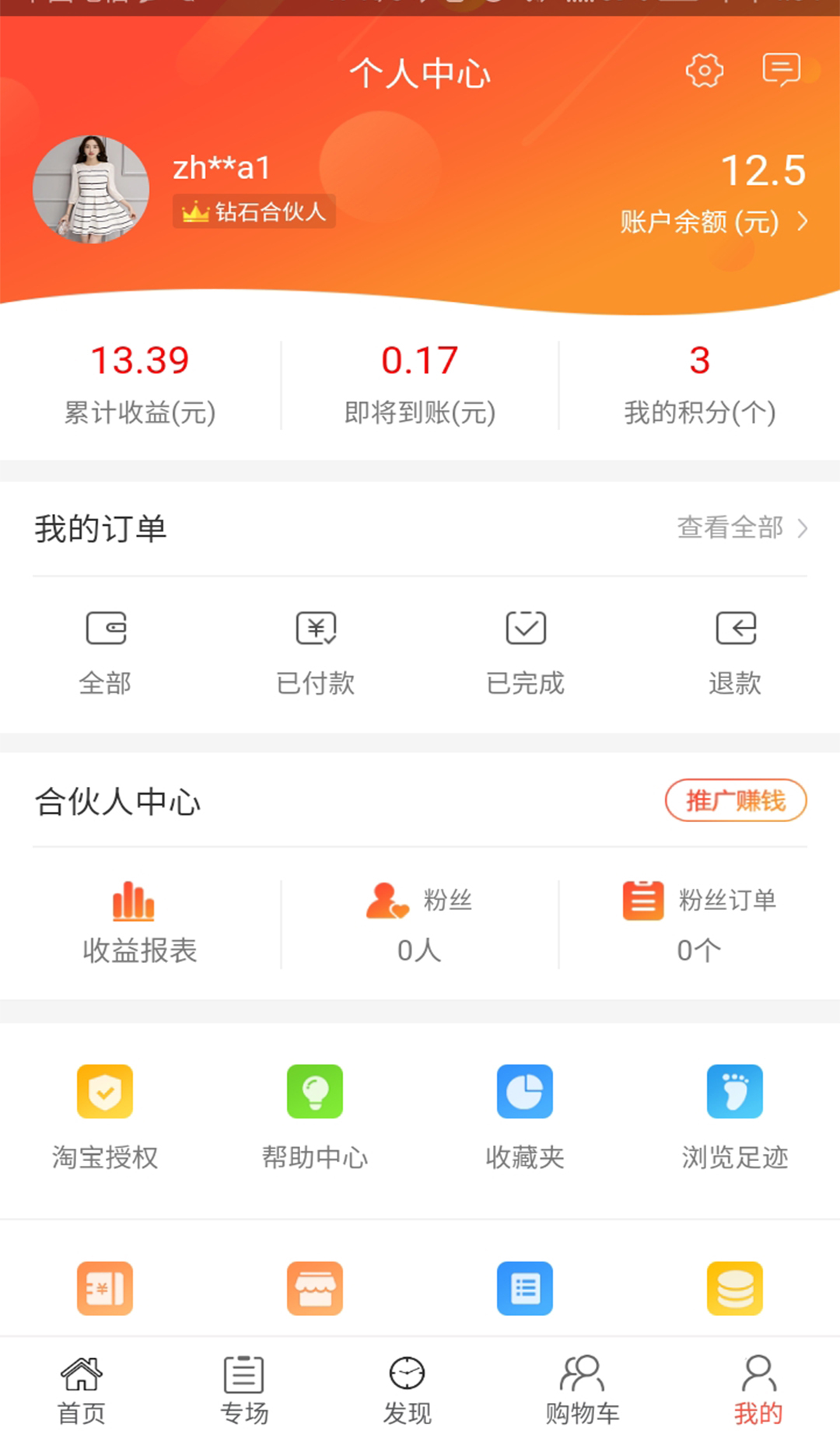Open the messages icon
This screenshot has width=840, height=1431.
[781, 70]
